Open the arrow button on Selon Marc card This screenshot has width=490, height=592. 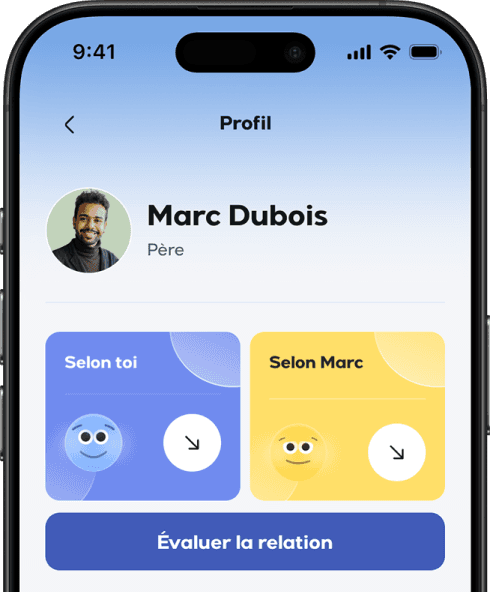point(397,452)
